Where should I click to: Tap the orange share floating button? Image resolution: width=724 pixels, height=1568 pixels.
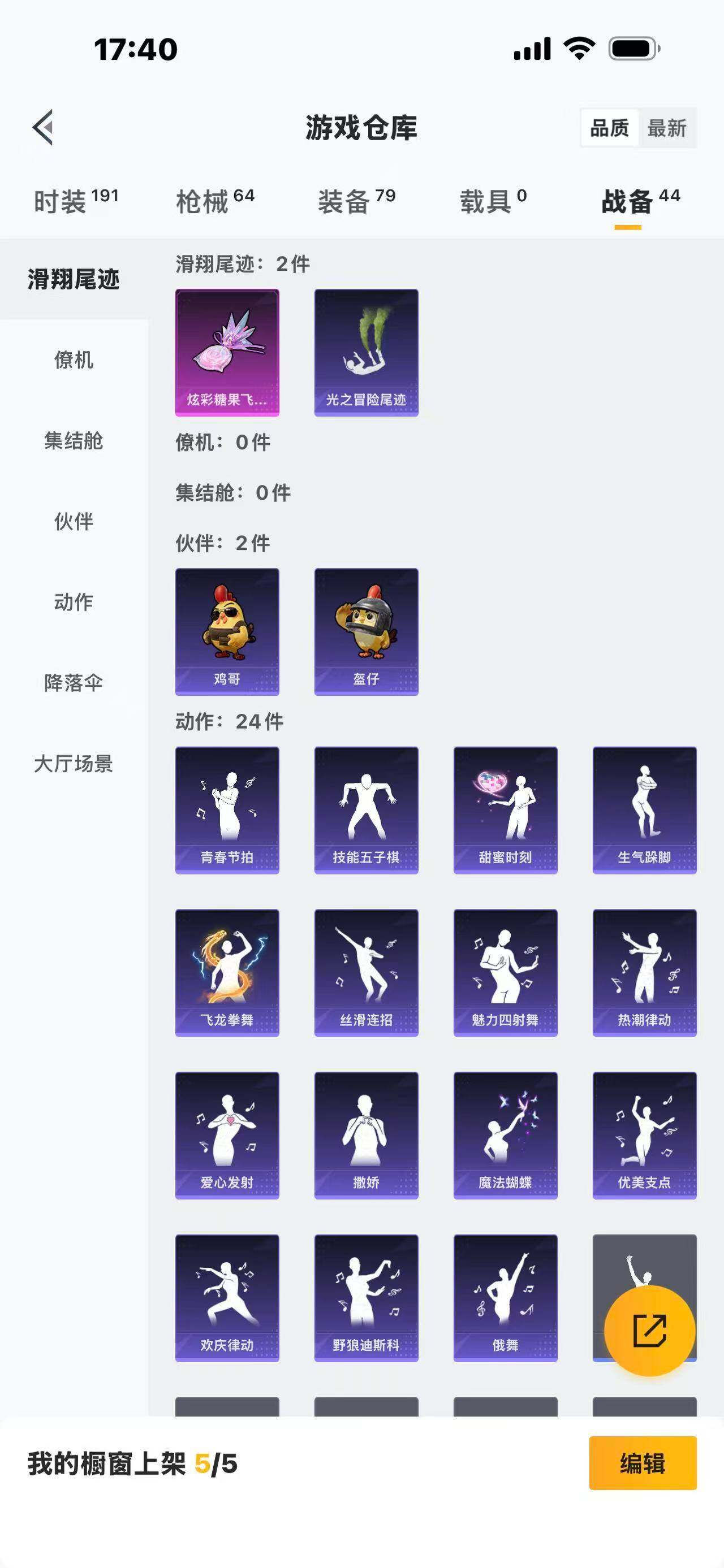point(649,1331)
